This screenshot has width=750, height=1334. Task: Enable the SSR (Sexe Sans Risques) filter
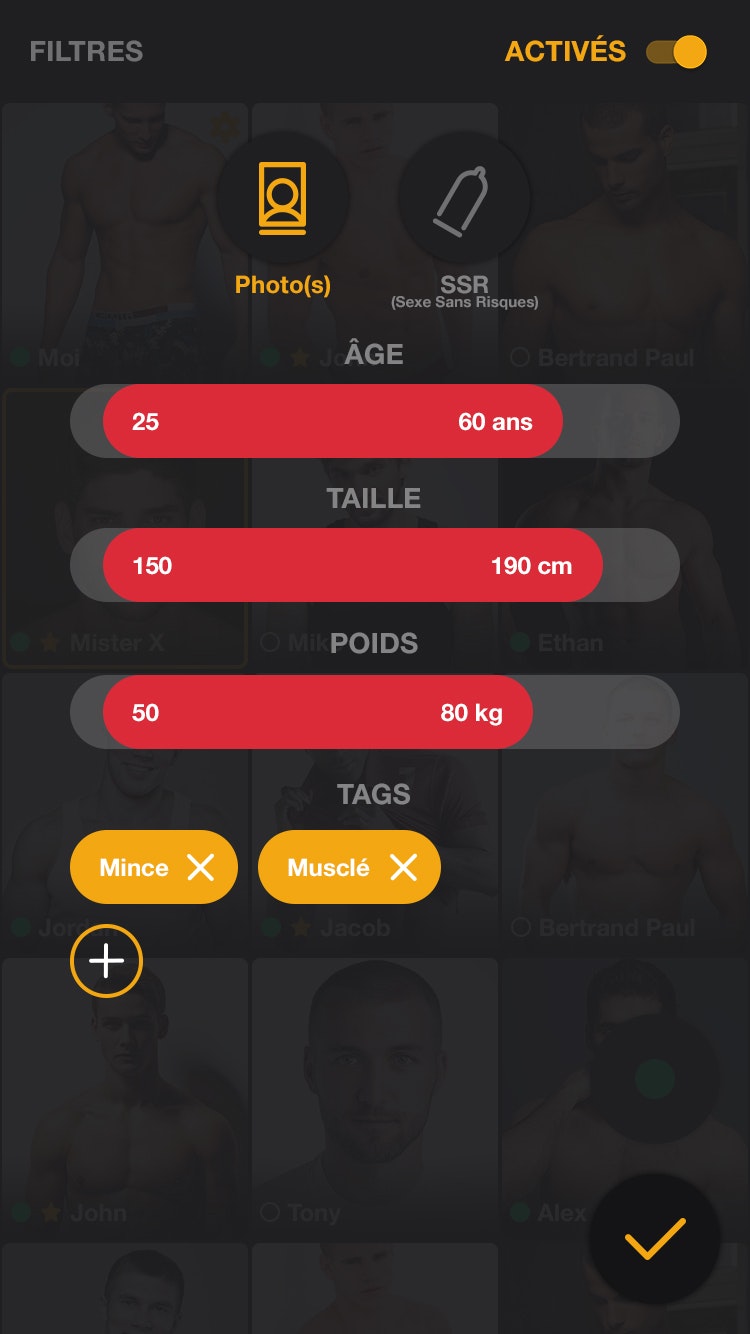click(x=464, y=197)
